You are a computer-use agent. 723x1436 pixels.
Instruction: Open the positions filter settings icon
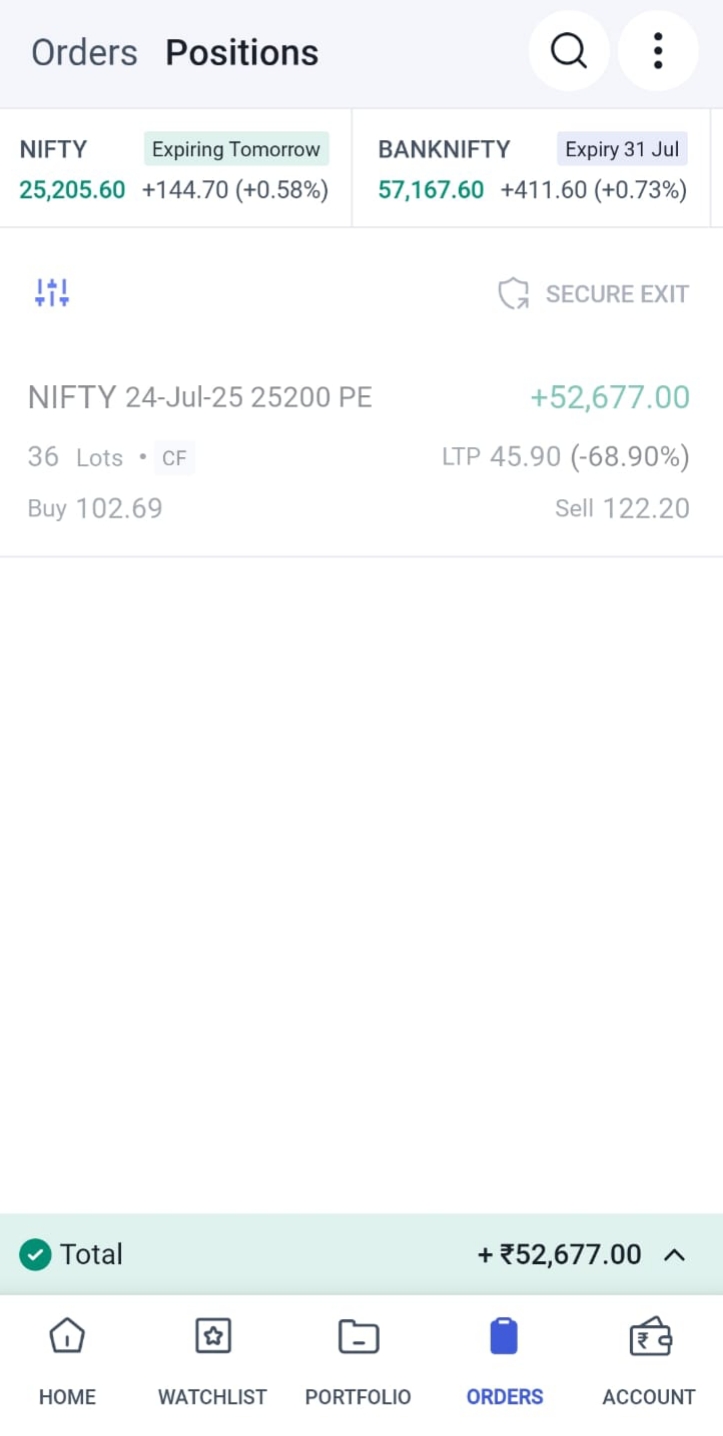(52, 292)
